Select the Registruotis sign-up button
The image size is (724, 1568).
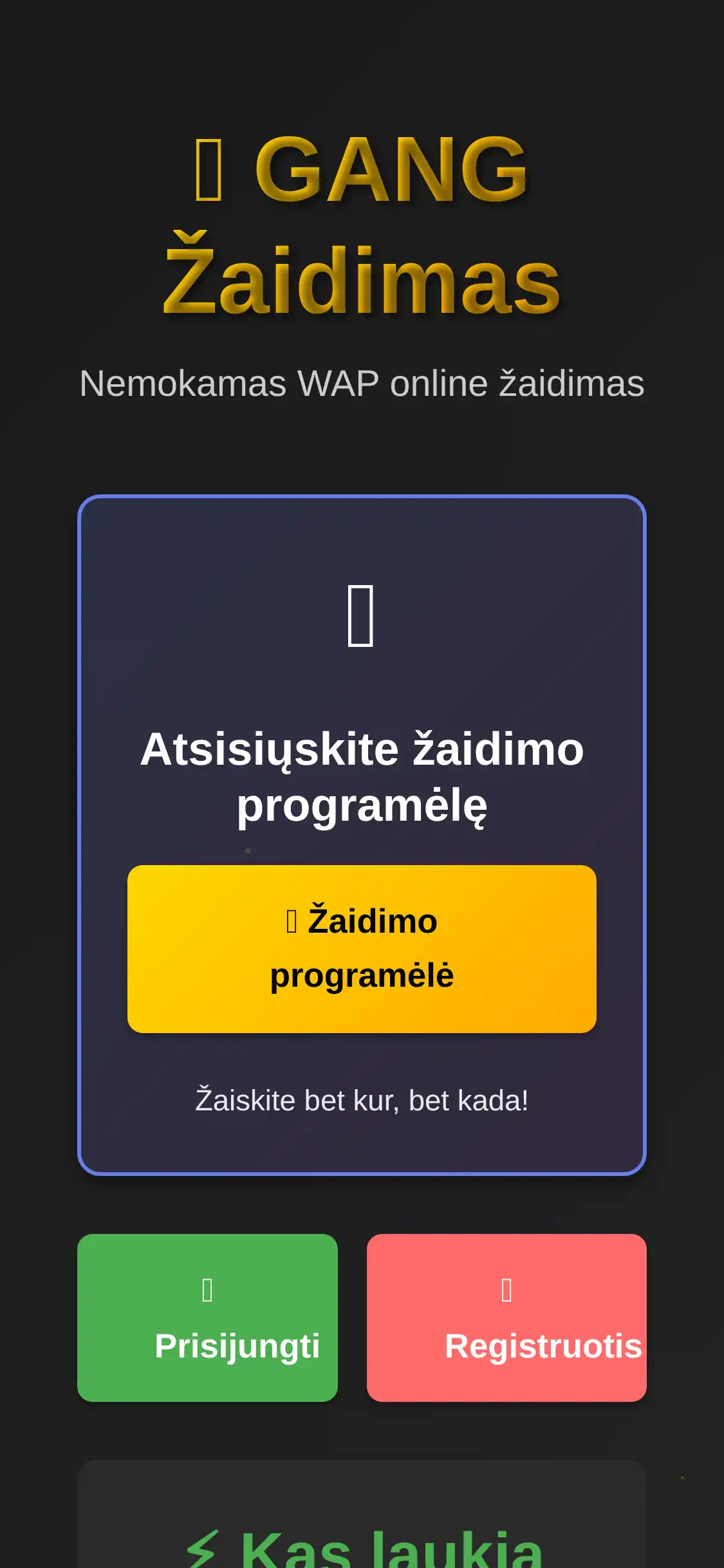(x=506, y=1317)
